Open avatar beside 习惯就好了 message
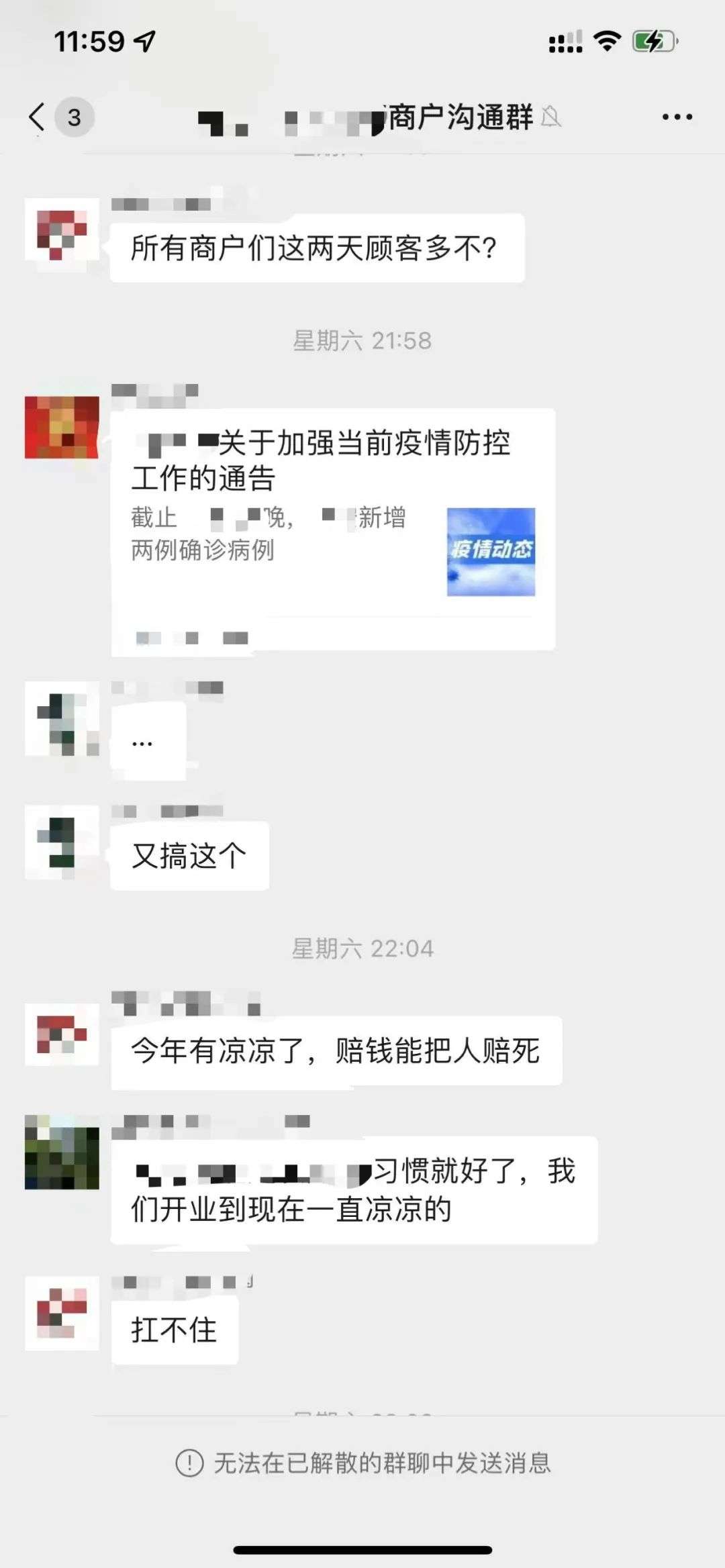The height and width of the screenshot is (1568, 725). point(62,1152)
